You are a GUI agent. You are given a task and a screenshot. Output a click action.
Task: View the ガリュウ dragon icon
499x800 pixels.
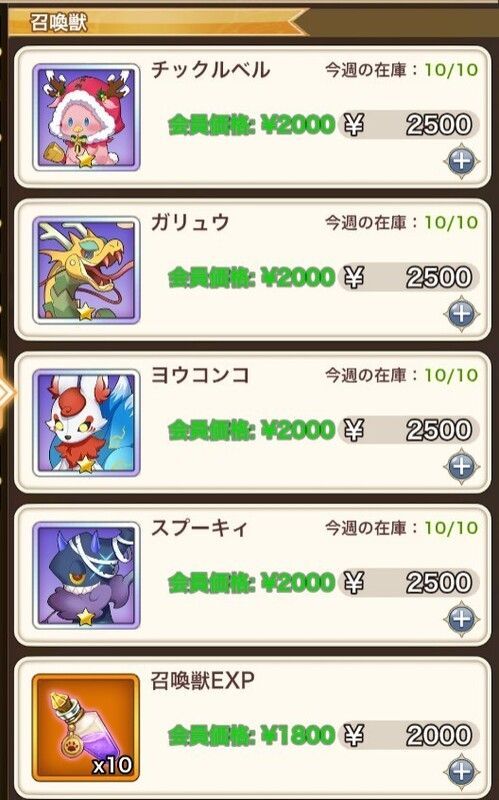click(x=86, y=270)
